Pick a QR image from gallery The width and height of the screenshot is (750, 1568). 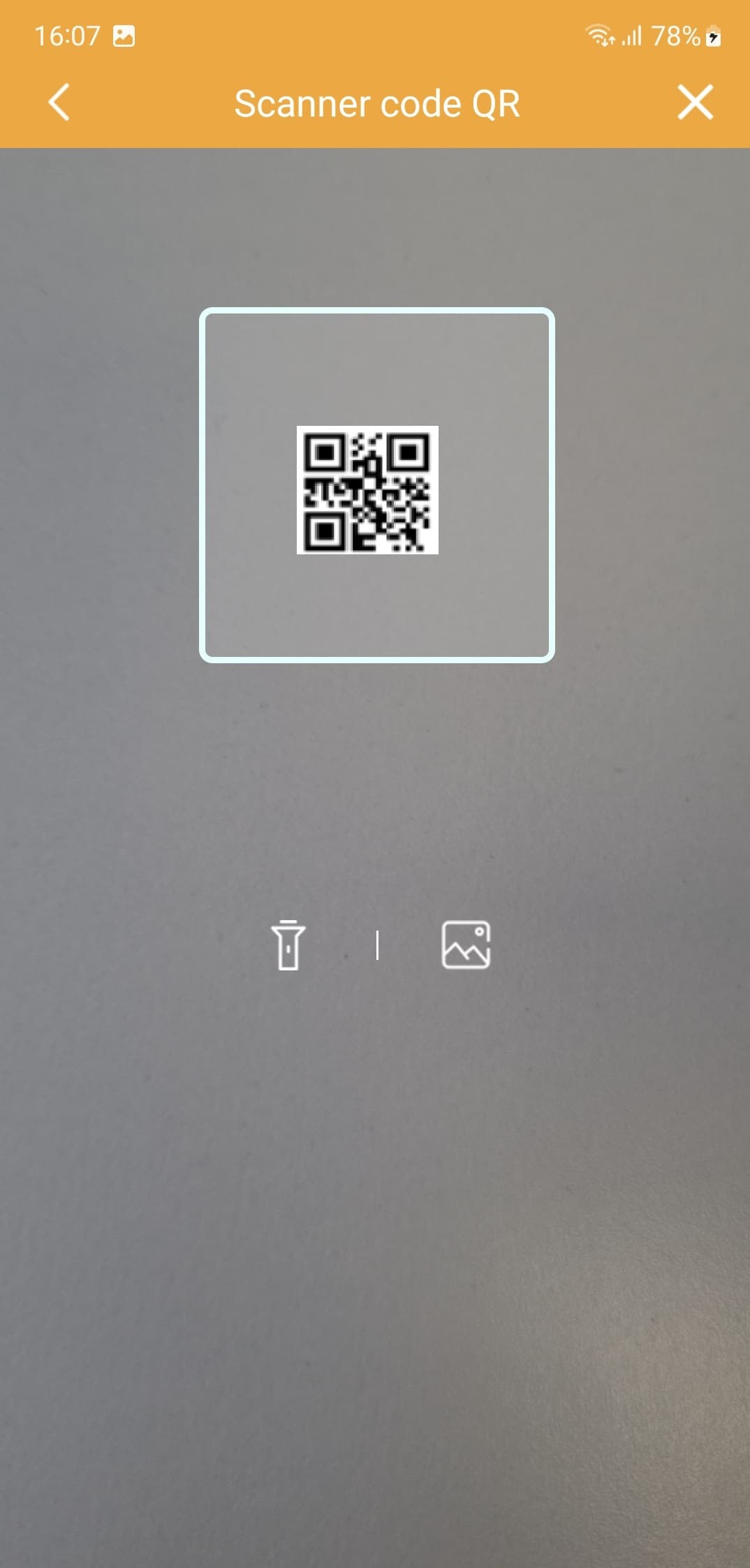[466, 945]
